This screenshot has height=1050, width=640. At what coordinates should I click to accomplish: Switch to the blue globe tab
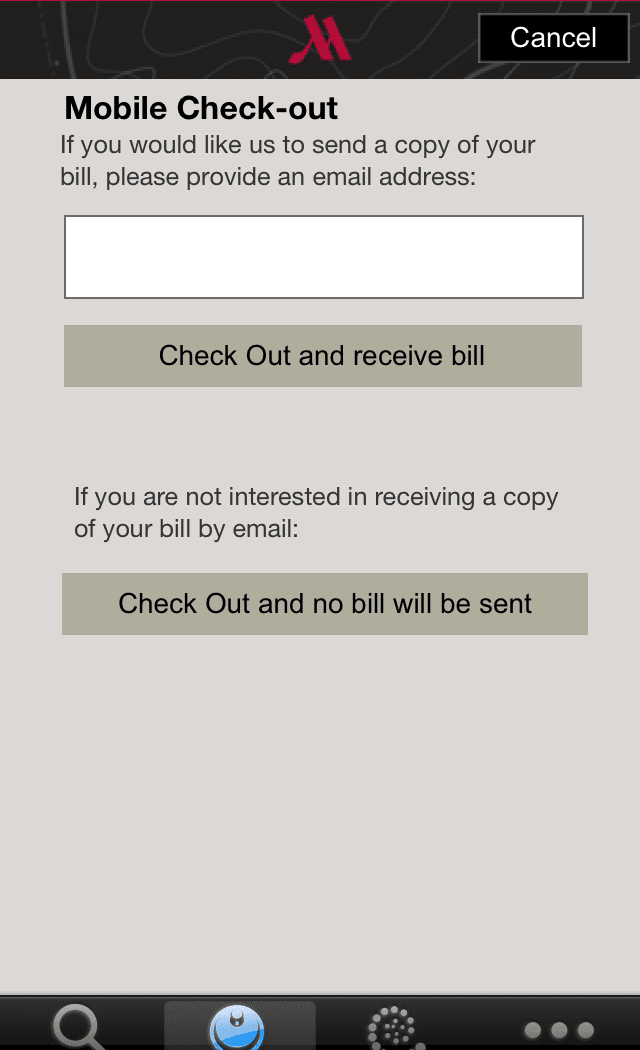pos(238,1027)
